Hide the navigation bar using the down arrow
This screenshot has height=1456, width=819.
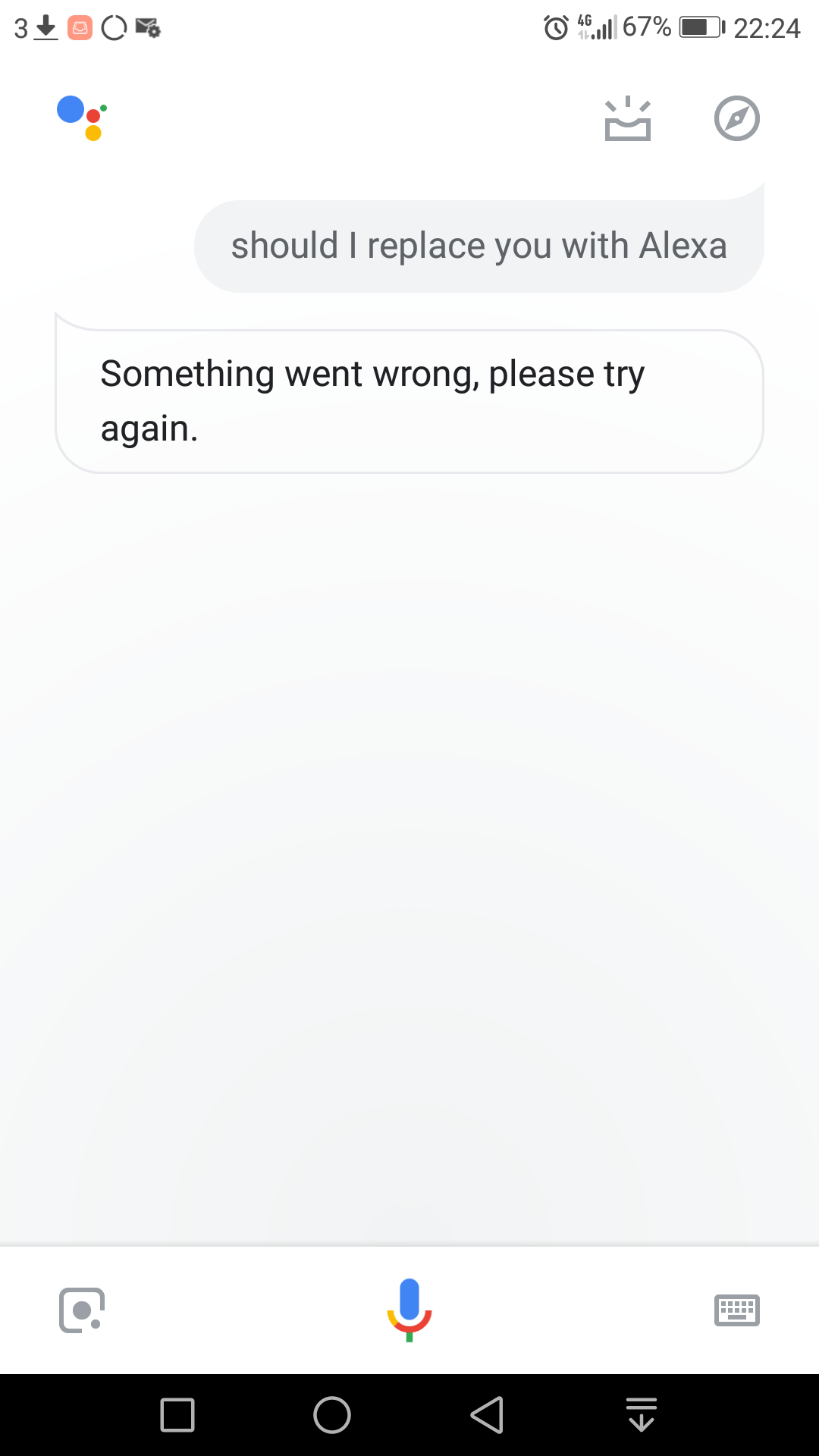tap(642, 1415)
